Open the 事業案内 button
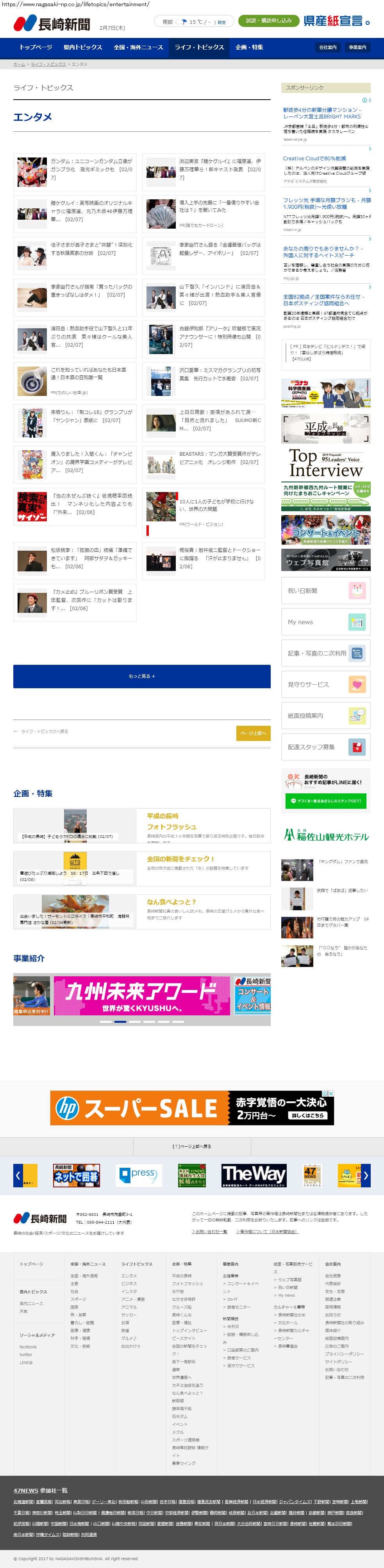The height and width of the screenshot is (1568, 384). 357,47
